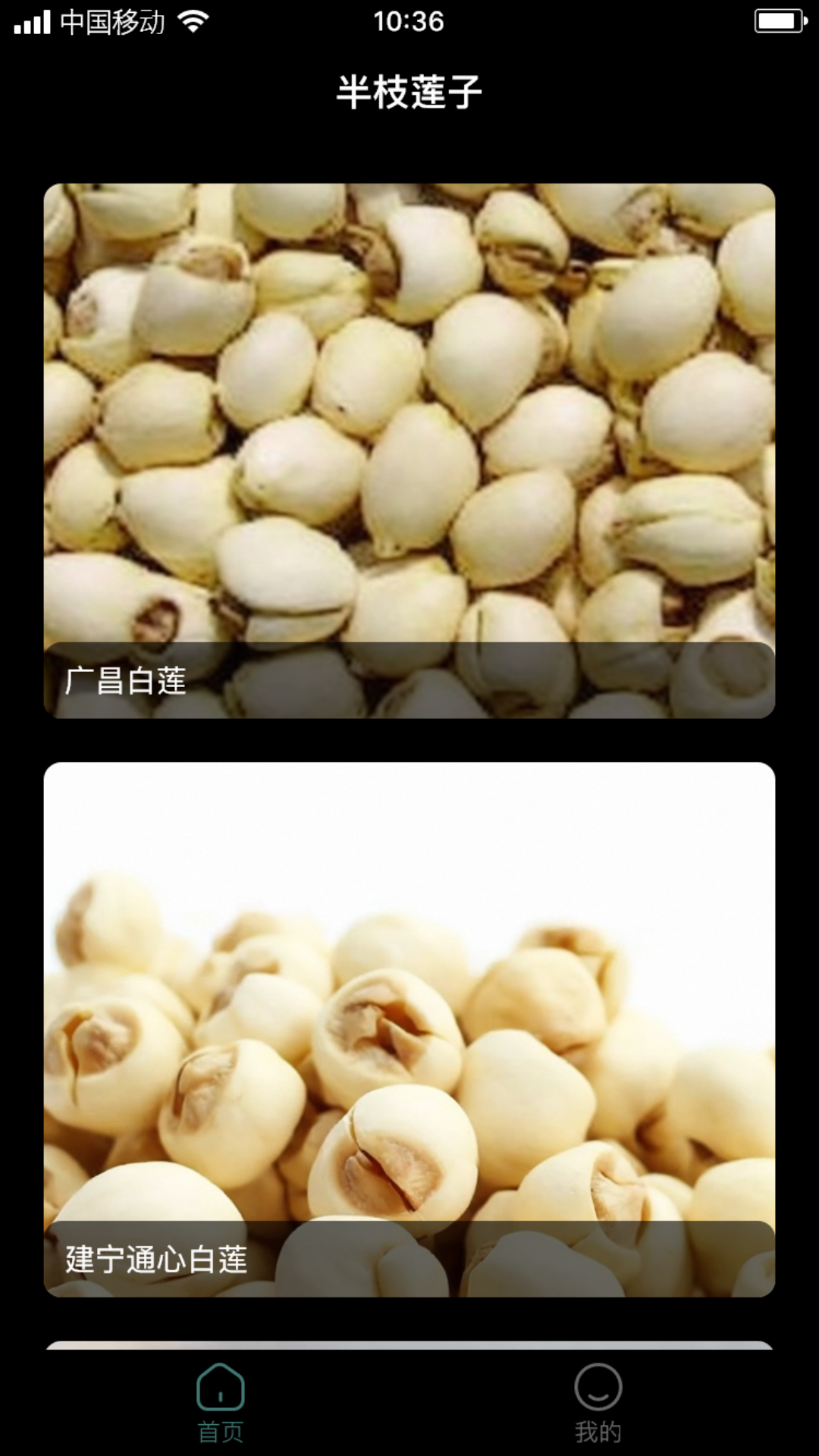819x1456 pixels.
Task: Switch to the 我的 tab
Action: pos(598,1403)
